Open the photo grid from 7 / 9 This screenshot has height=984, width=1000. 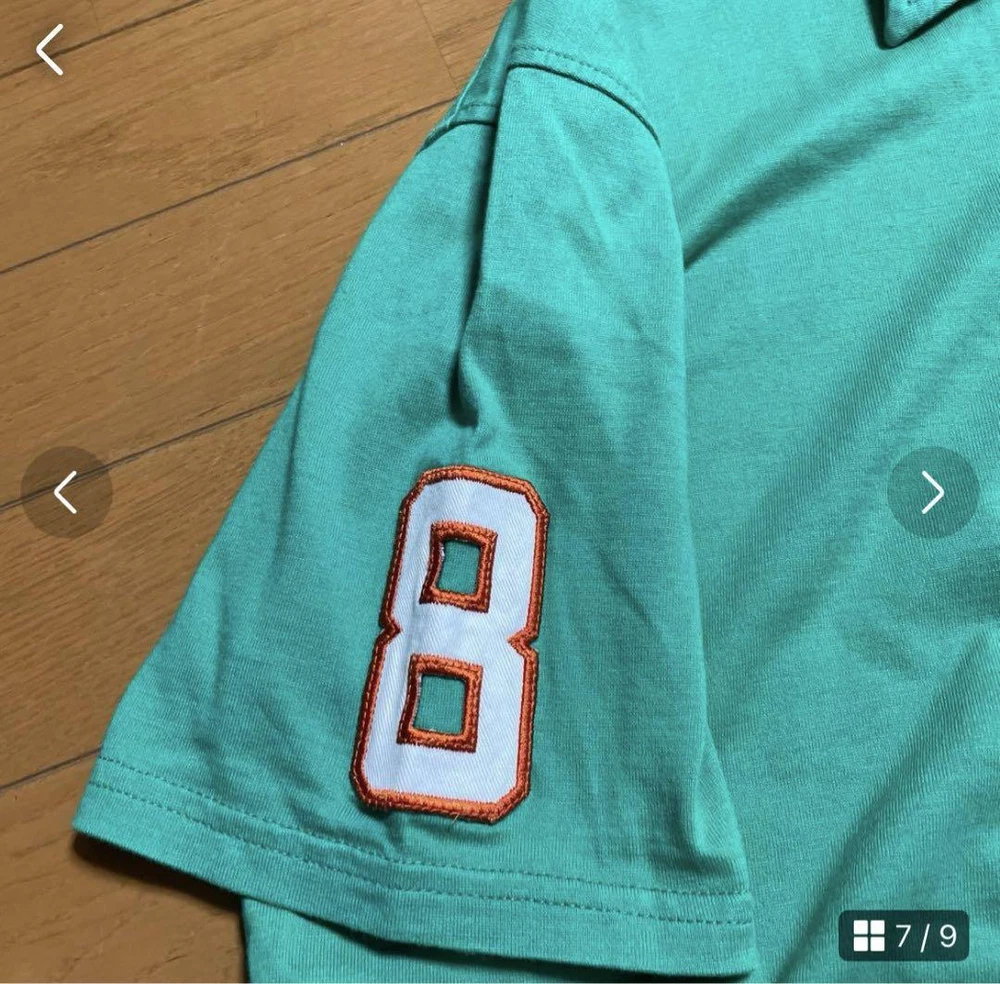[903, 936]
